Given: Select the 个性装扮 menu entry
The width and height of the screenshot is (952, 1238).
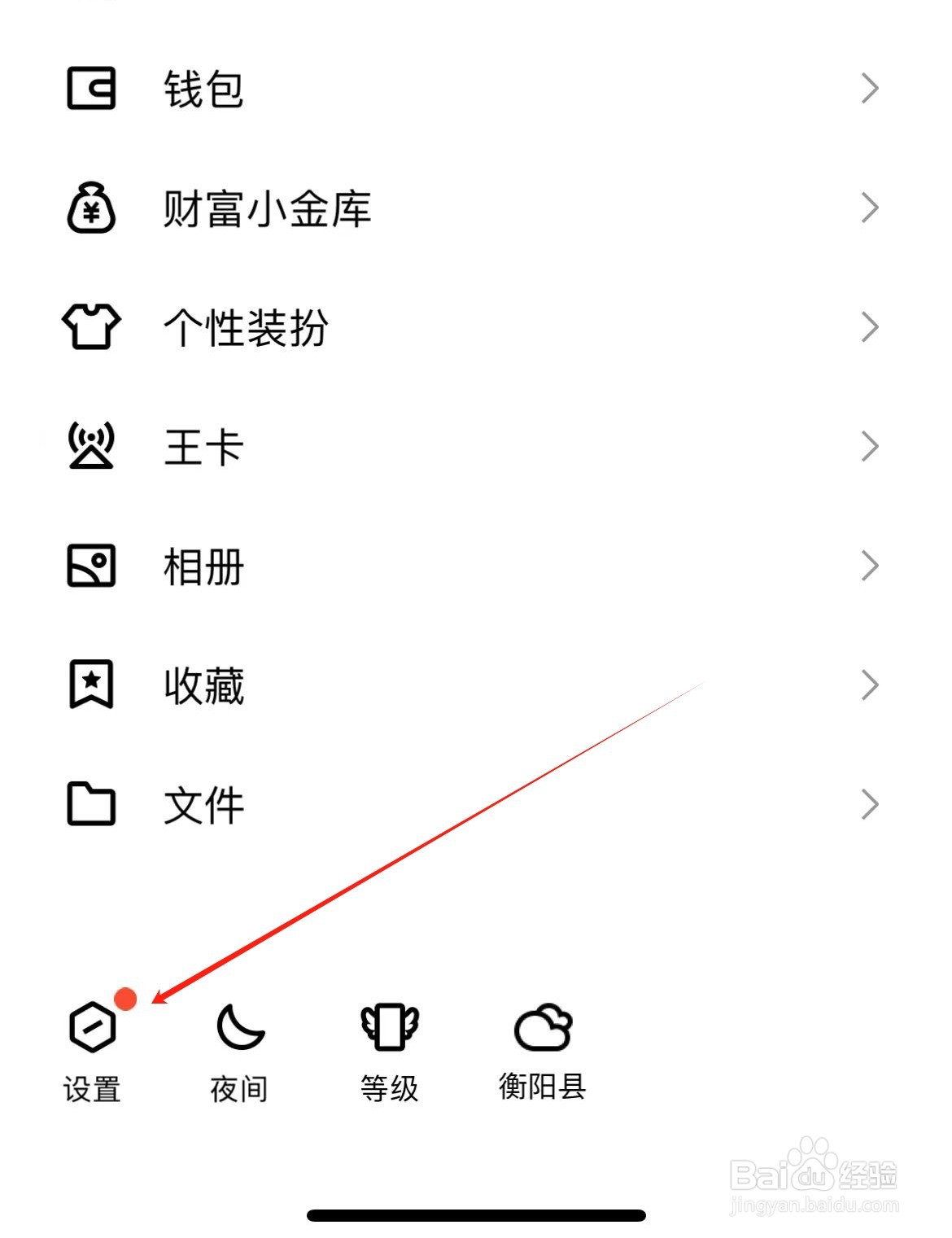Looking at the screenshot, I should [x=244, y=327].
